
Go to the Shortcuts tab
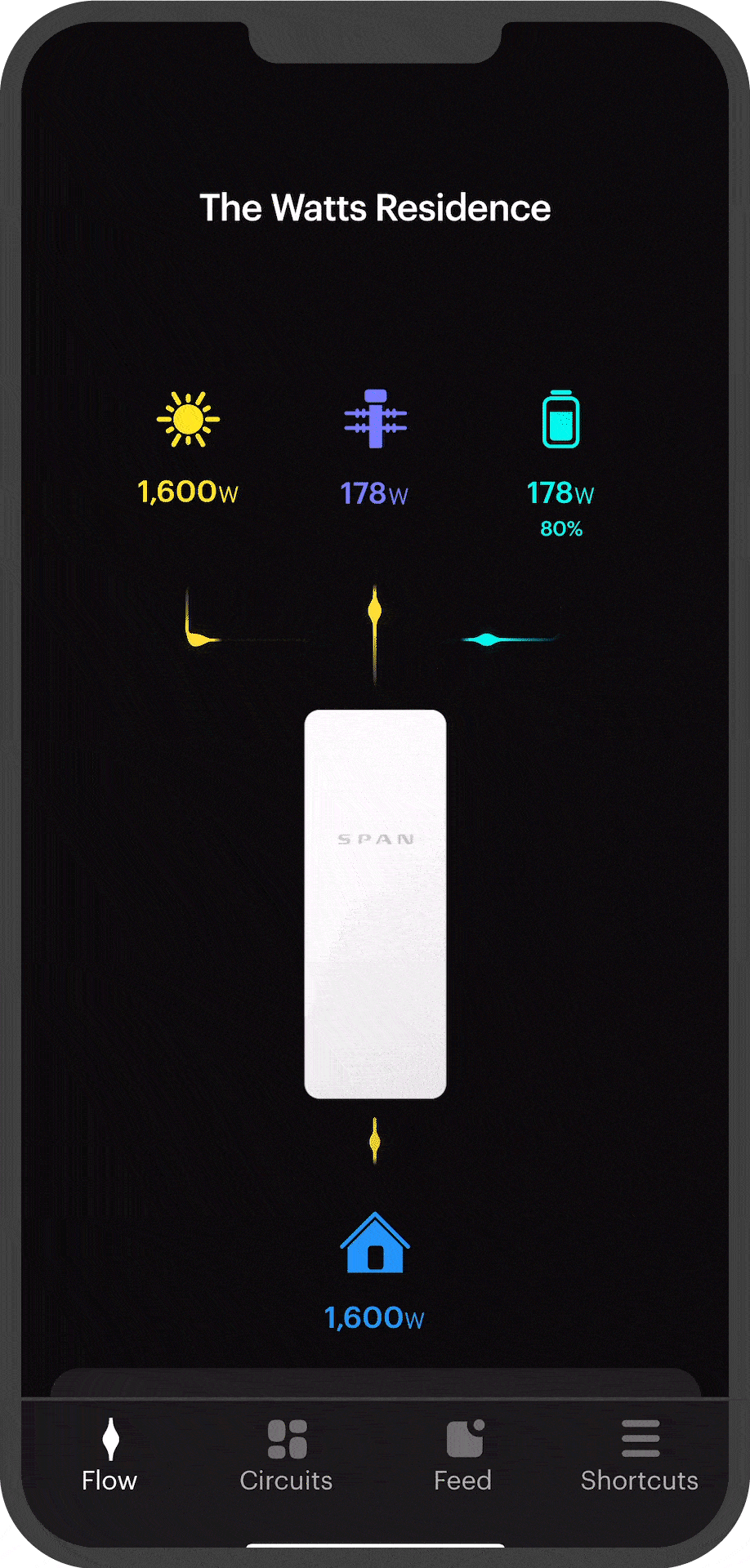(x=640, y=1456)
